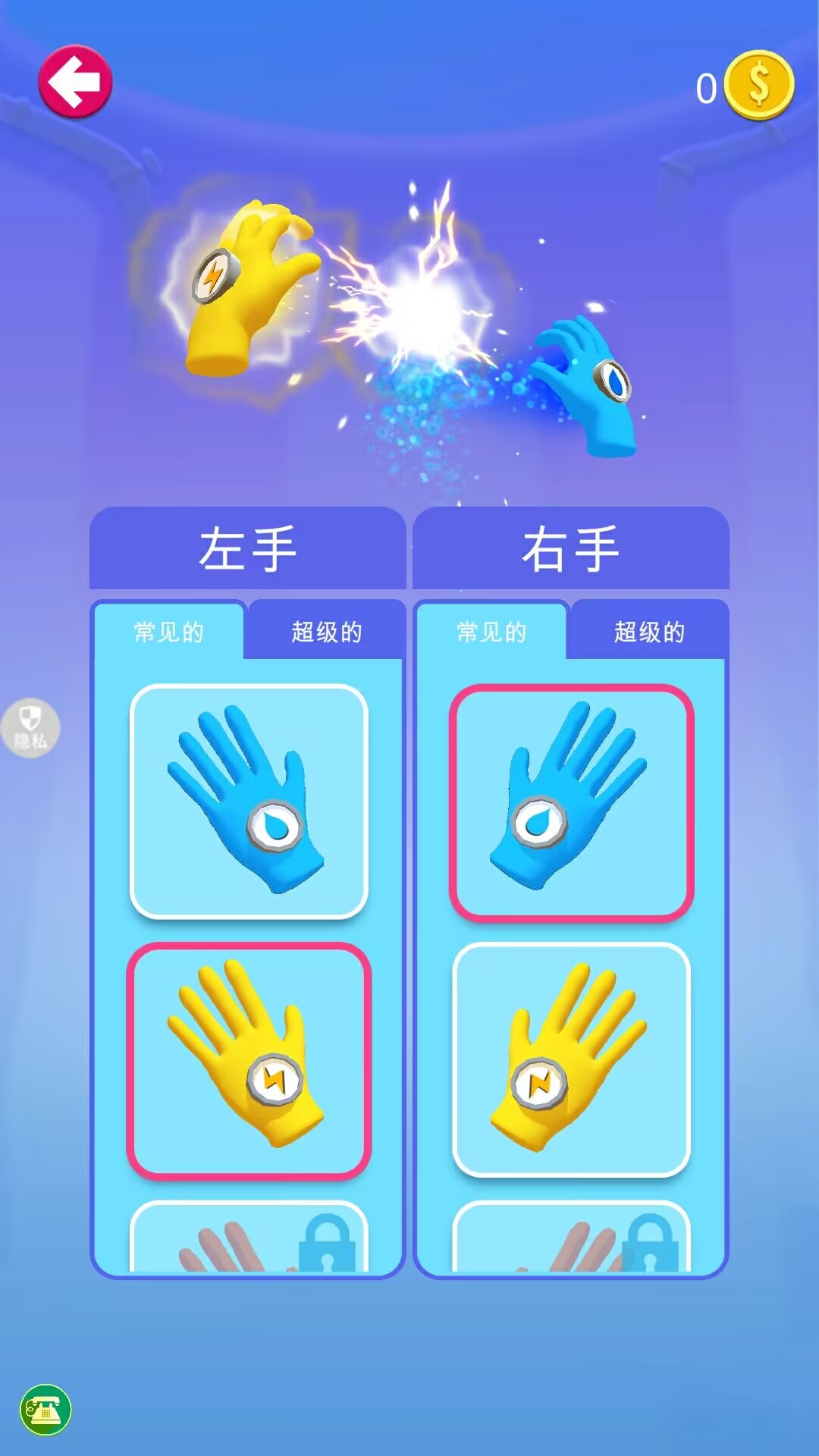Choose the yellow lightning glove for left hand
This screenshot has width=819, height=1456.
[x=249, y=1060]
